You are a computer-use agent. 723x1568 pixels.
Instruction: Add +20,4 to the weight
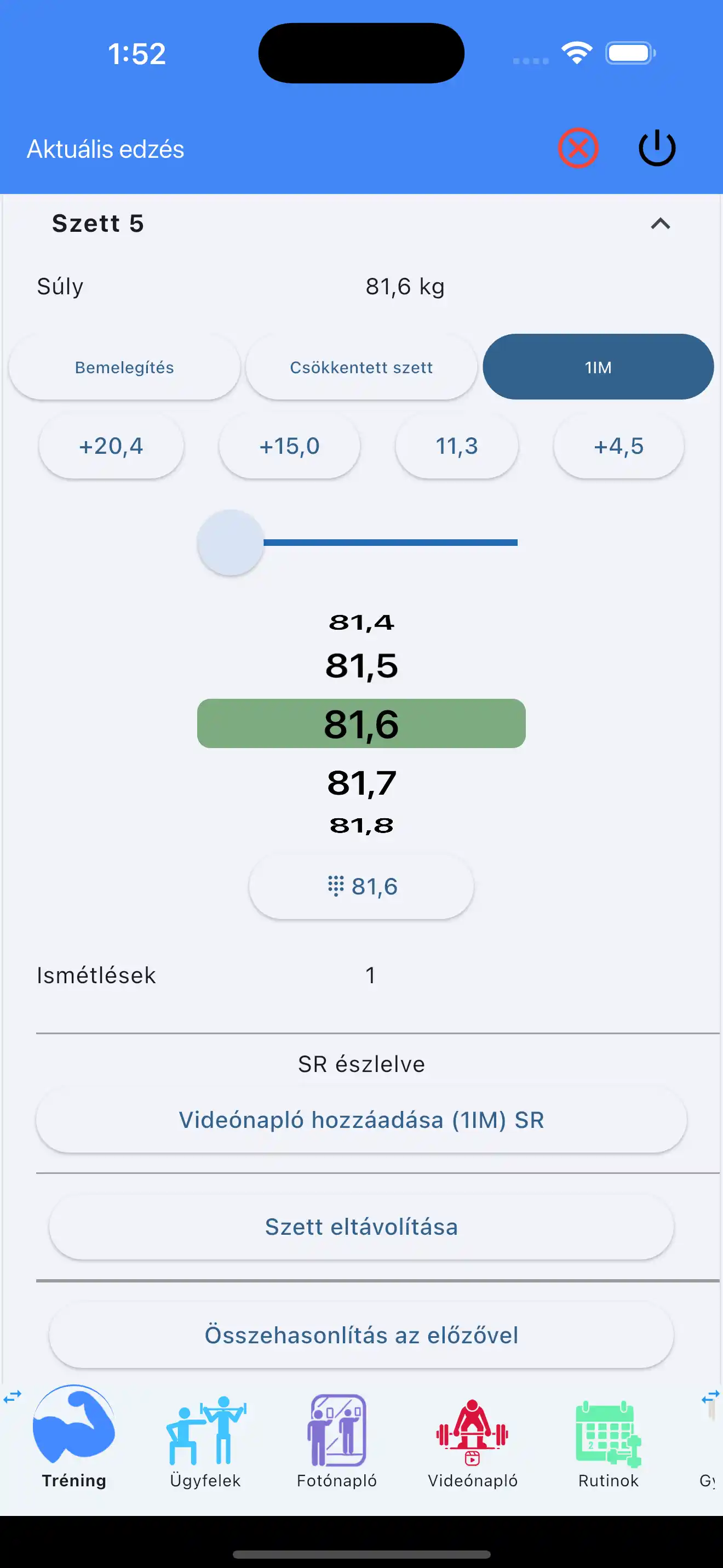coord(111,446)
